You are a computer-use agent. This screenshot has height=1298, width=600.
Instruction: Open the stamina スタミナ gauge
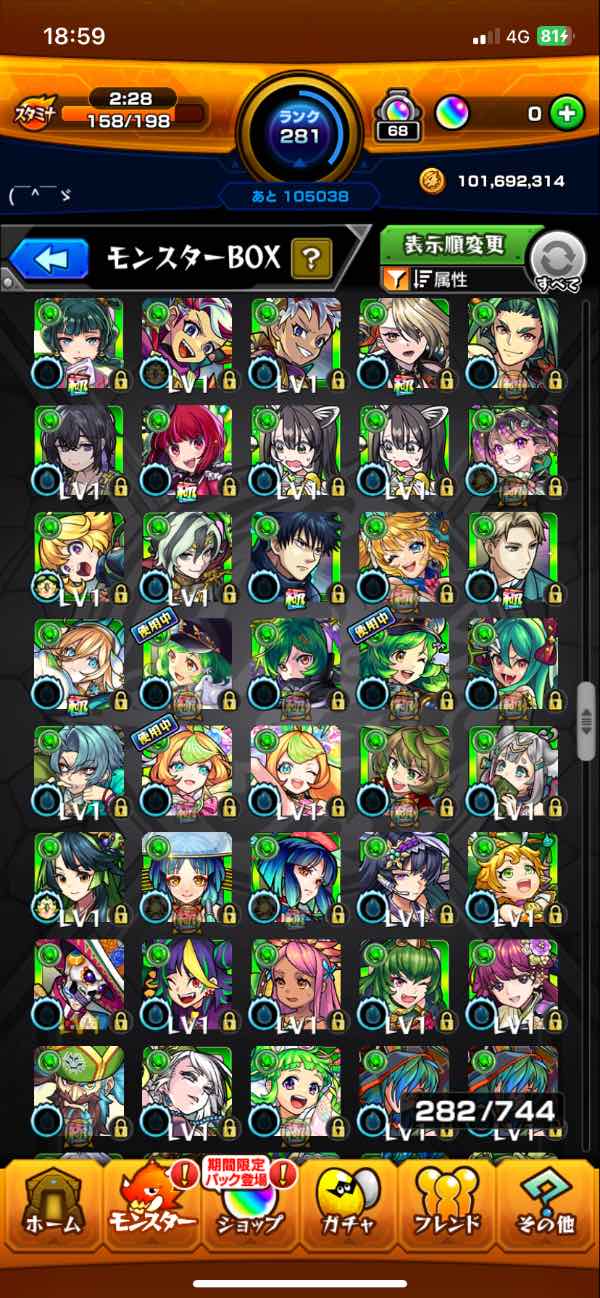[x=110, y=111]
